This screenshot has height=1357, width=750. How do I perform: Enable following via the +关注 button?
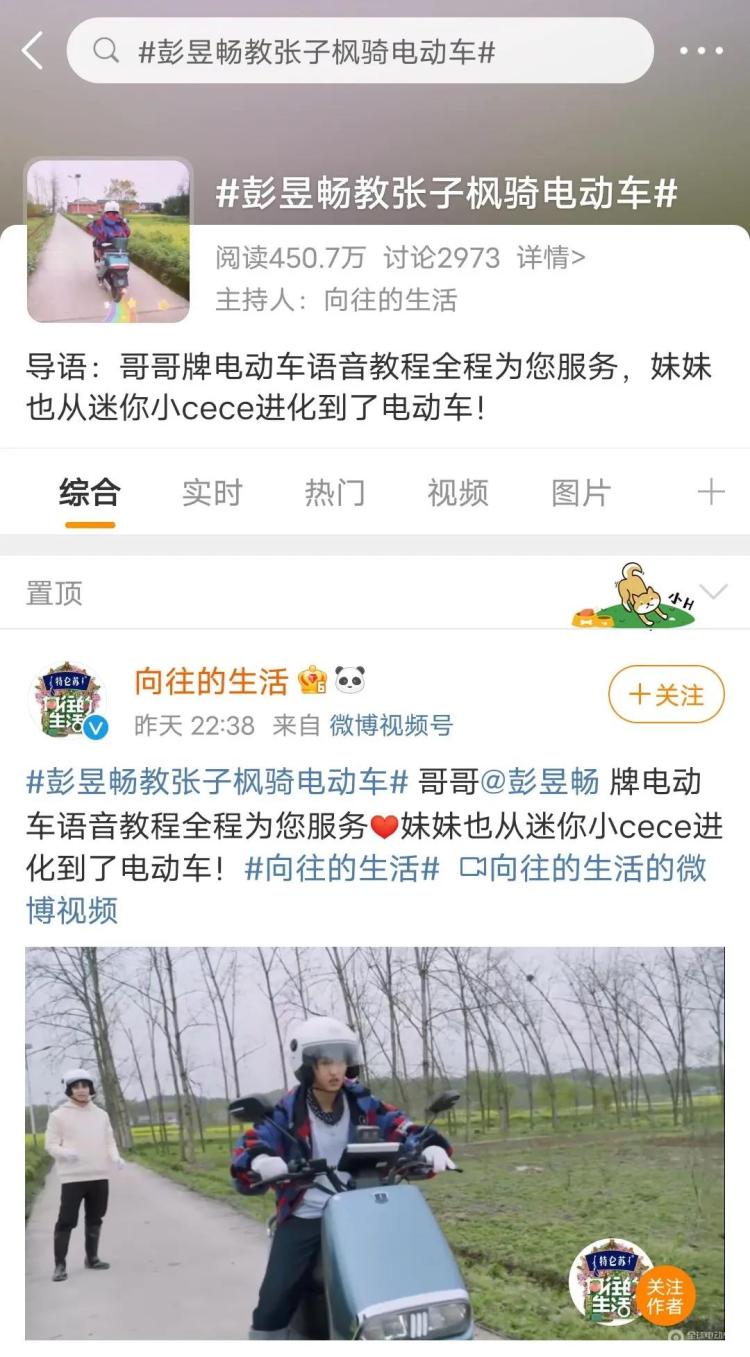tap(667, 695)
